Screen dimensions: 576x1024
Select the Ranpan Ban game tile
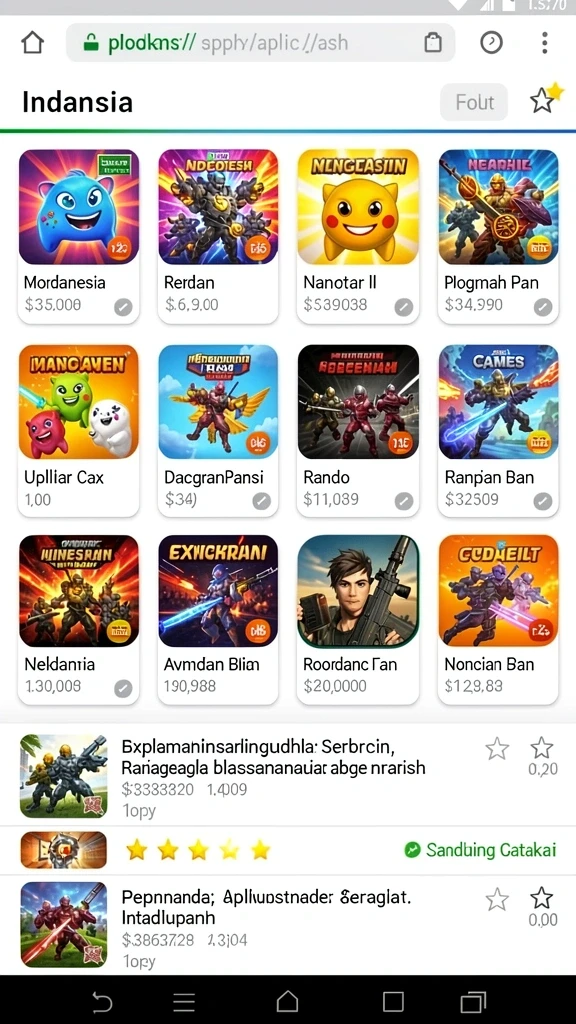click(498, 431)
